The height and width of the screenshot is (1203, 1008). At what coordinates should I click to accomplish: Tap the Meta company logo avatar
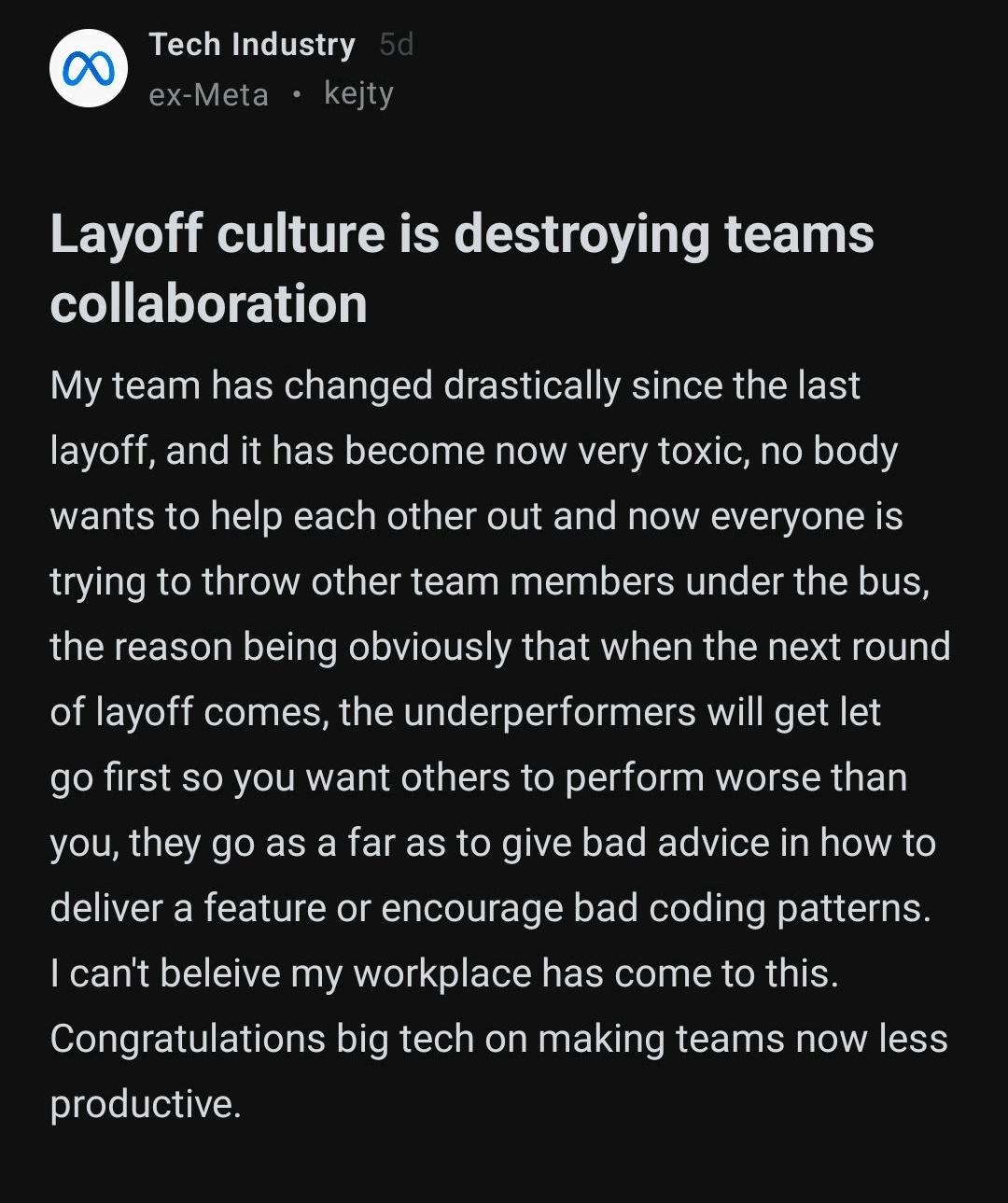click(89, 69)
